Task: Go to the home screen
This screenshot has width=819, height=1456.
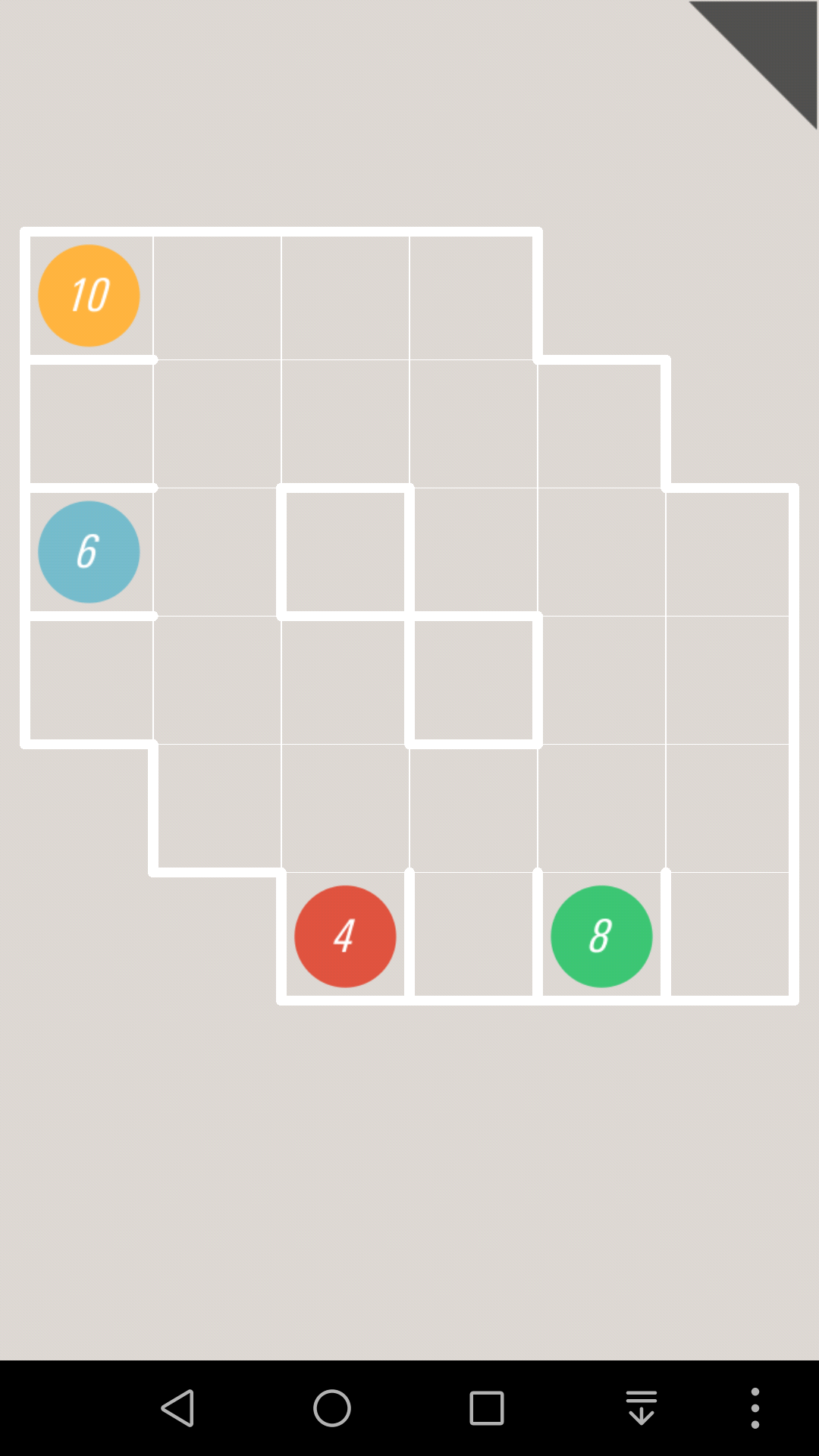Action: tap(332, 1408)
